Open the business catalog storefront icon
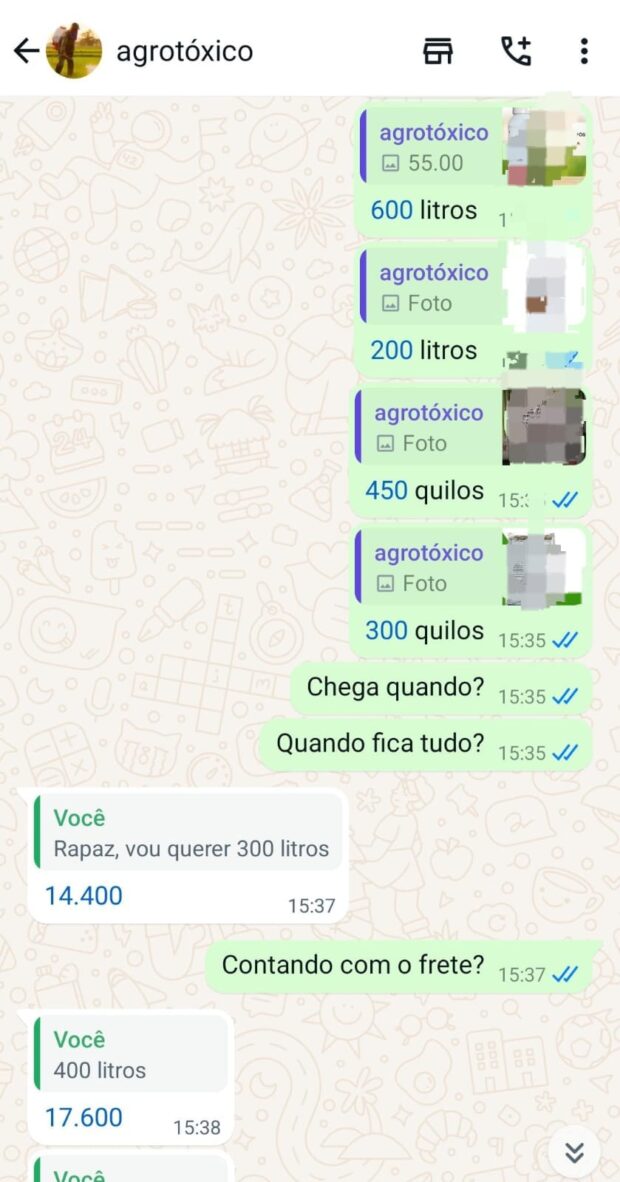Screen dimensions: 620x1182 click(437, 51)
